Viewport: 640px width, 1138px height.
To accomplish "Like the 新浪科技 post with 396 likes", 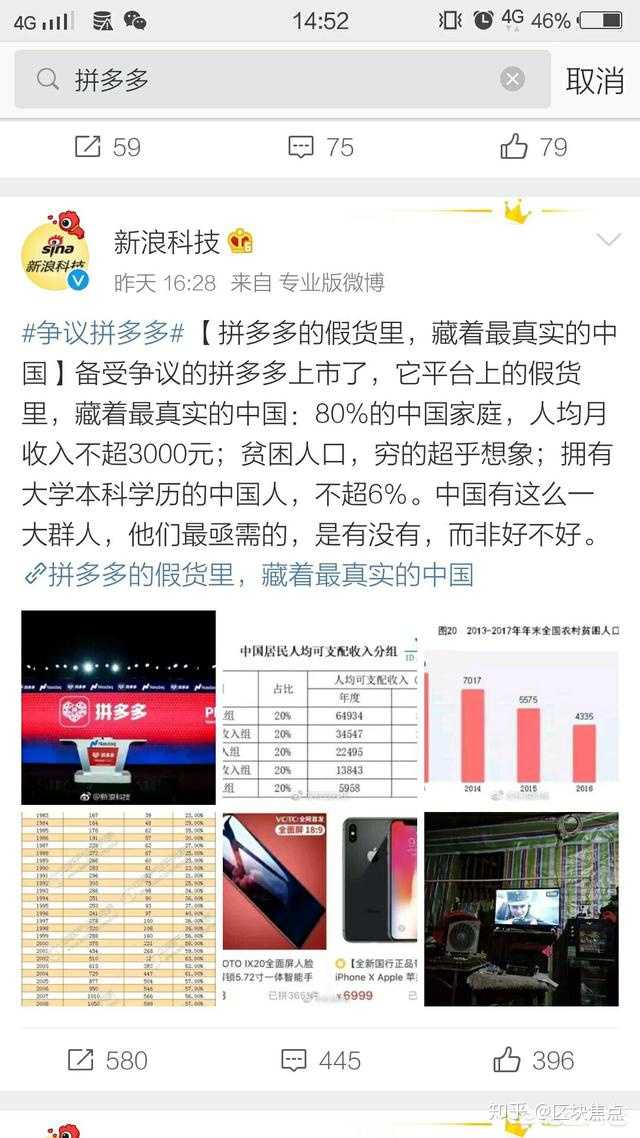I will point(534,1060).
